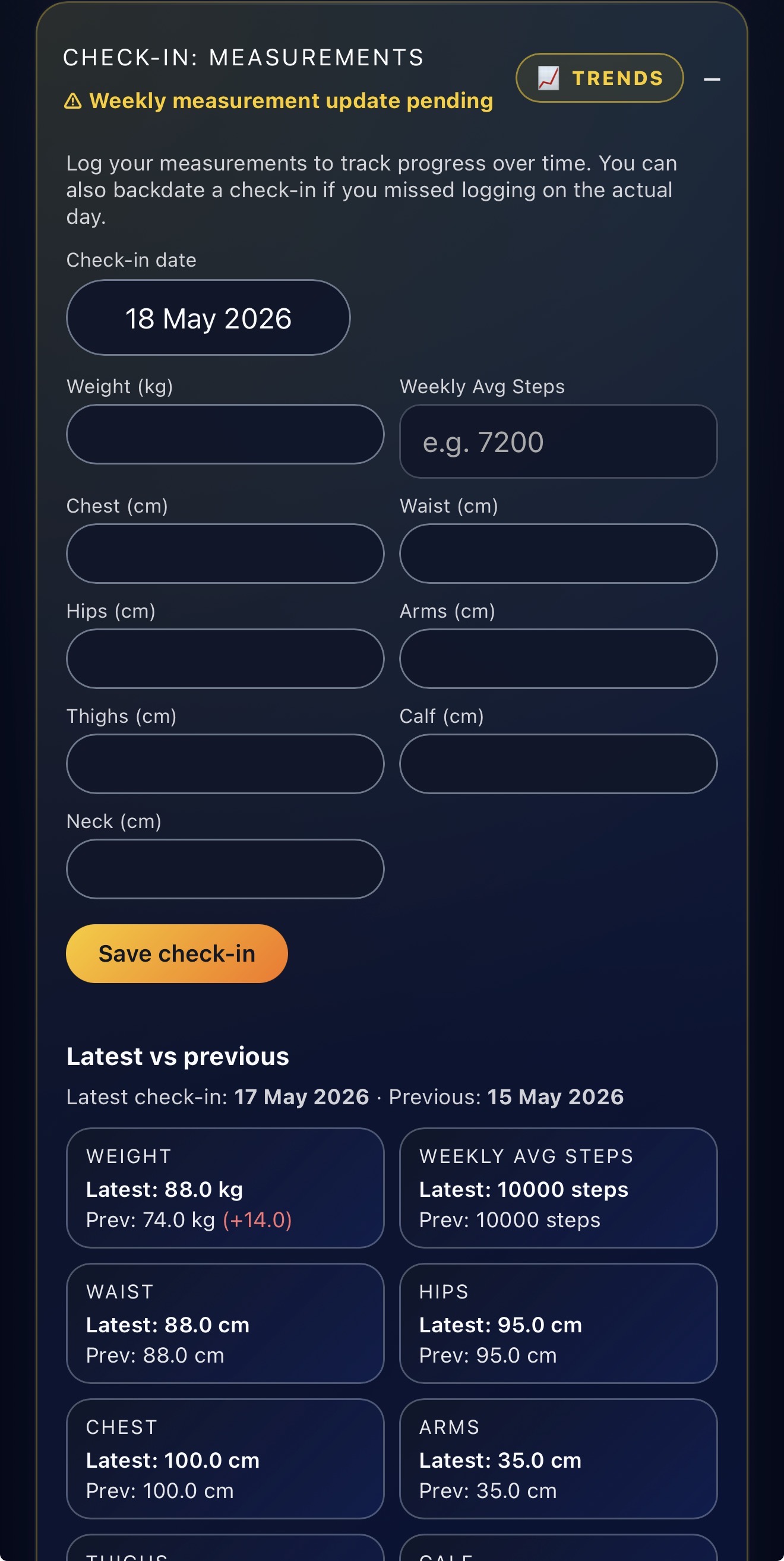Change the check-in date 18 May 2026
Viewport: 784px width, 1561px height.
208,318
